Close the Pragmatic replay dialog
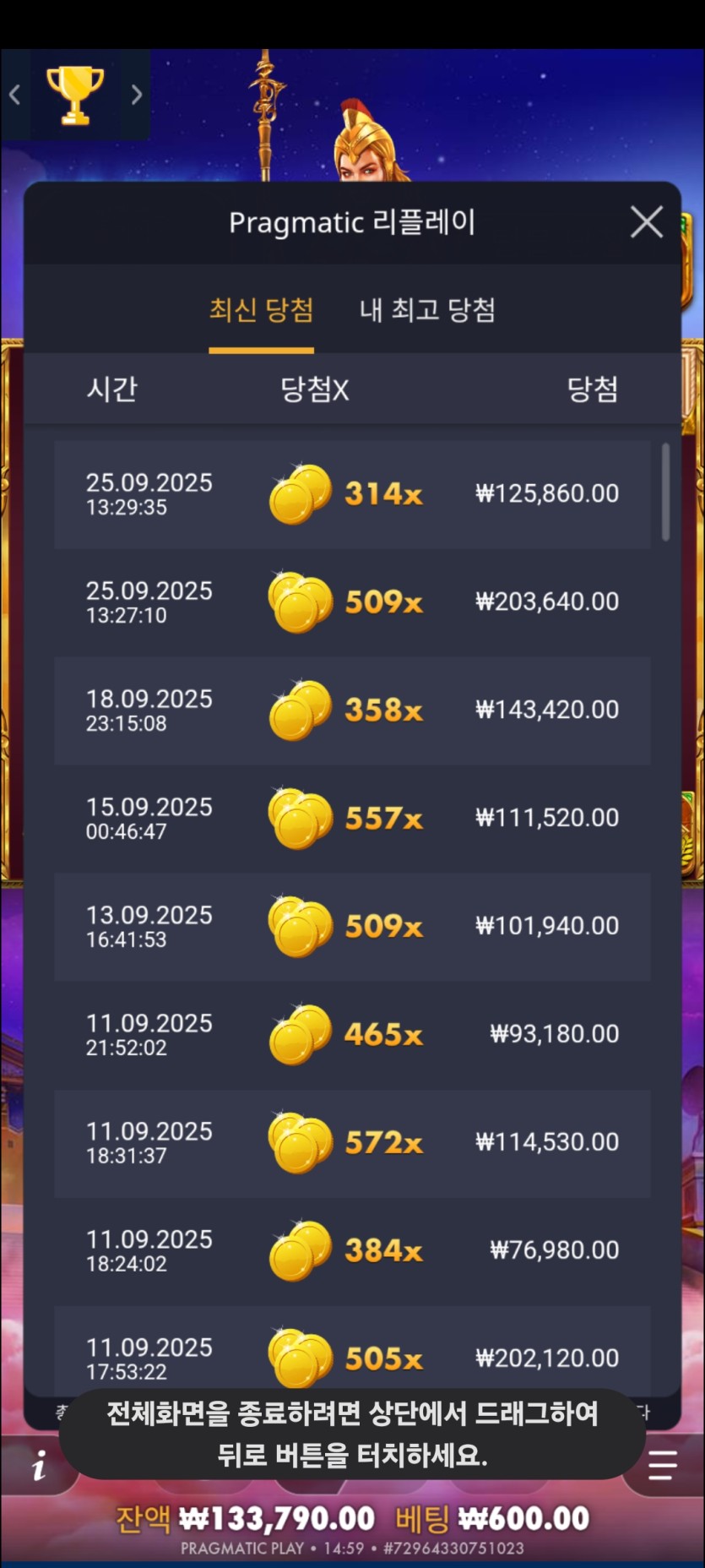 (646, 222)
